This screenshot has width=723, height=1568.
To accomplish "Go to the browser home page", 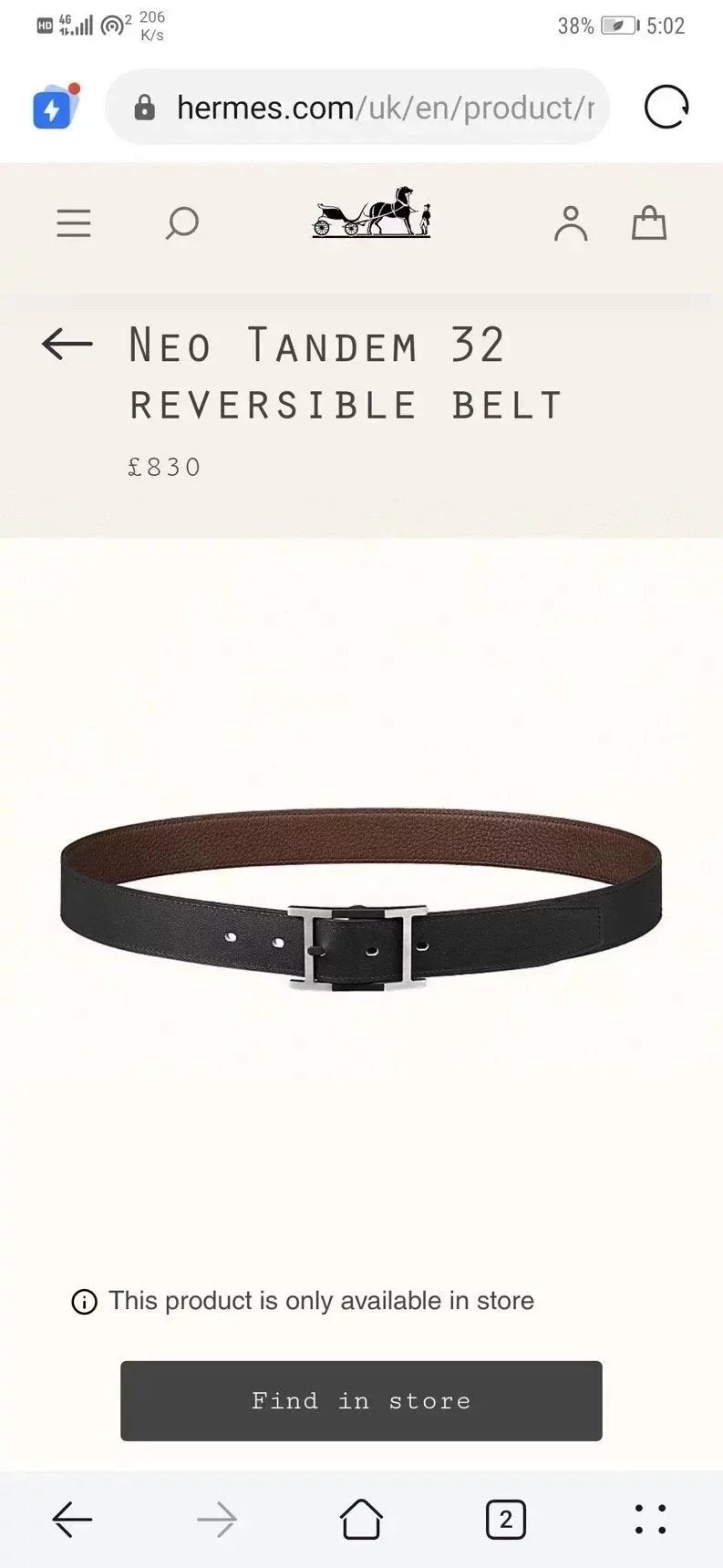I will pos(361,1520).
